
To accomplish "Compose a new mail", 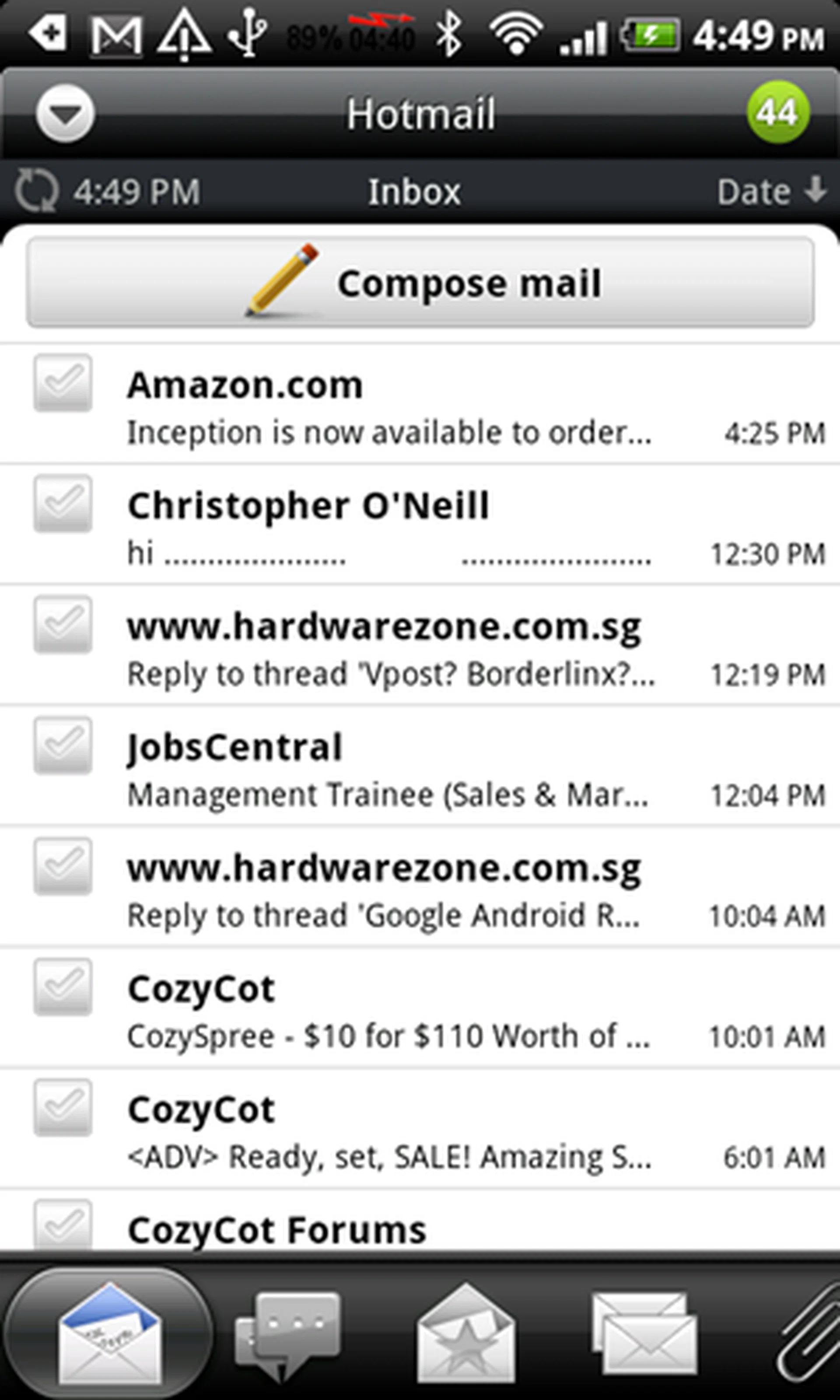I will coord(420,282).
